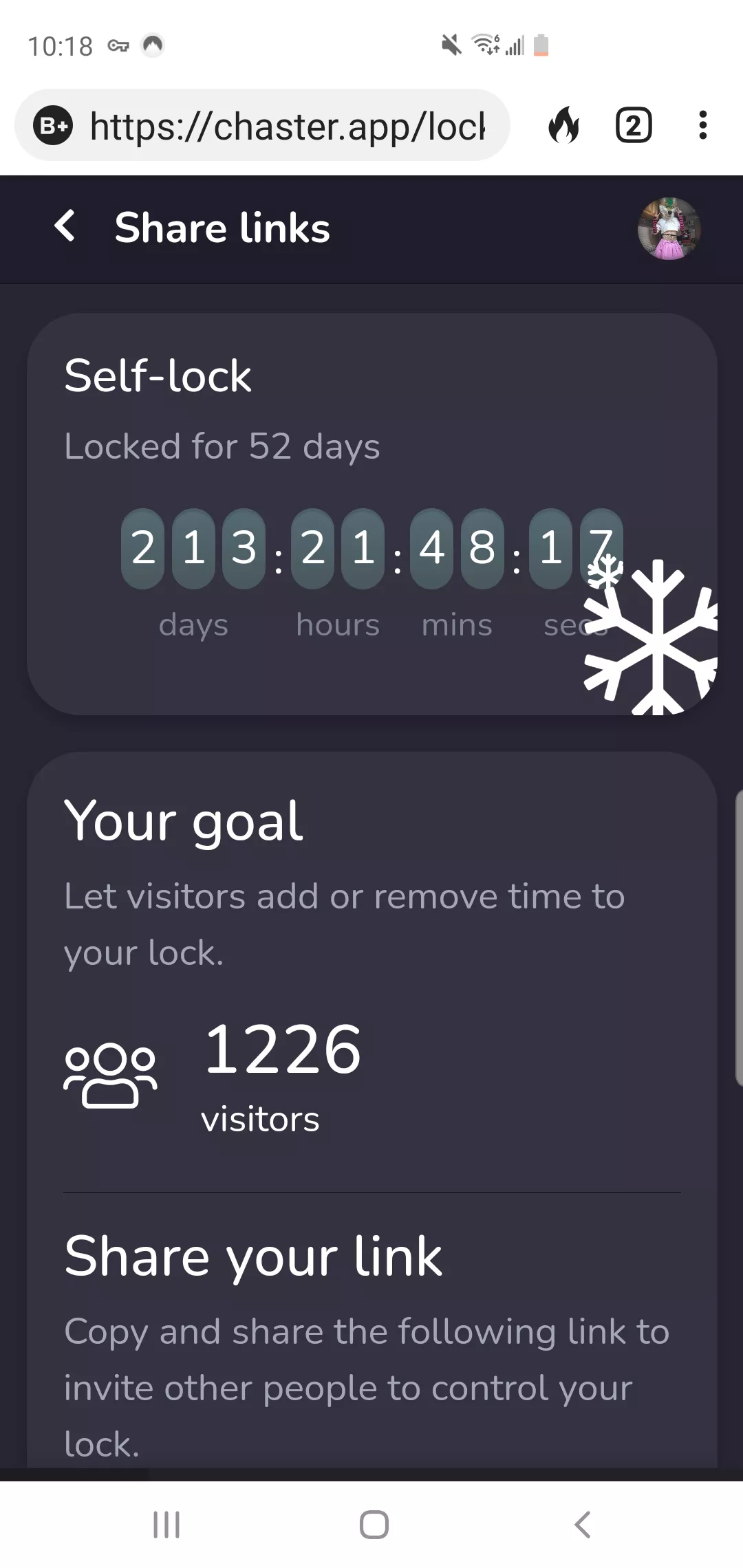Expand the key icon in status bar
The image size is (743, 1568).
pyautogui.click(x=118, y=46)
